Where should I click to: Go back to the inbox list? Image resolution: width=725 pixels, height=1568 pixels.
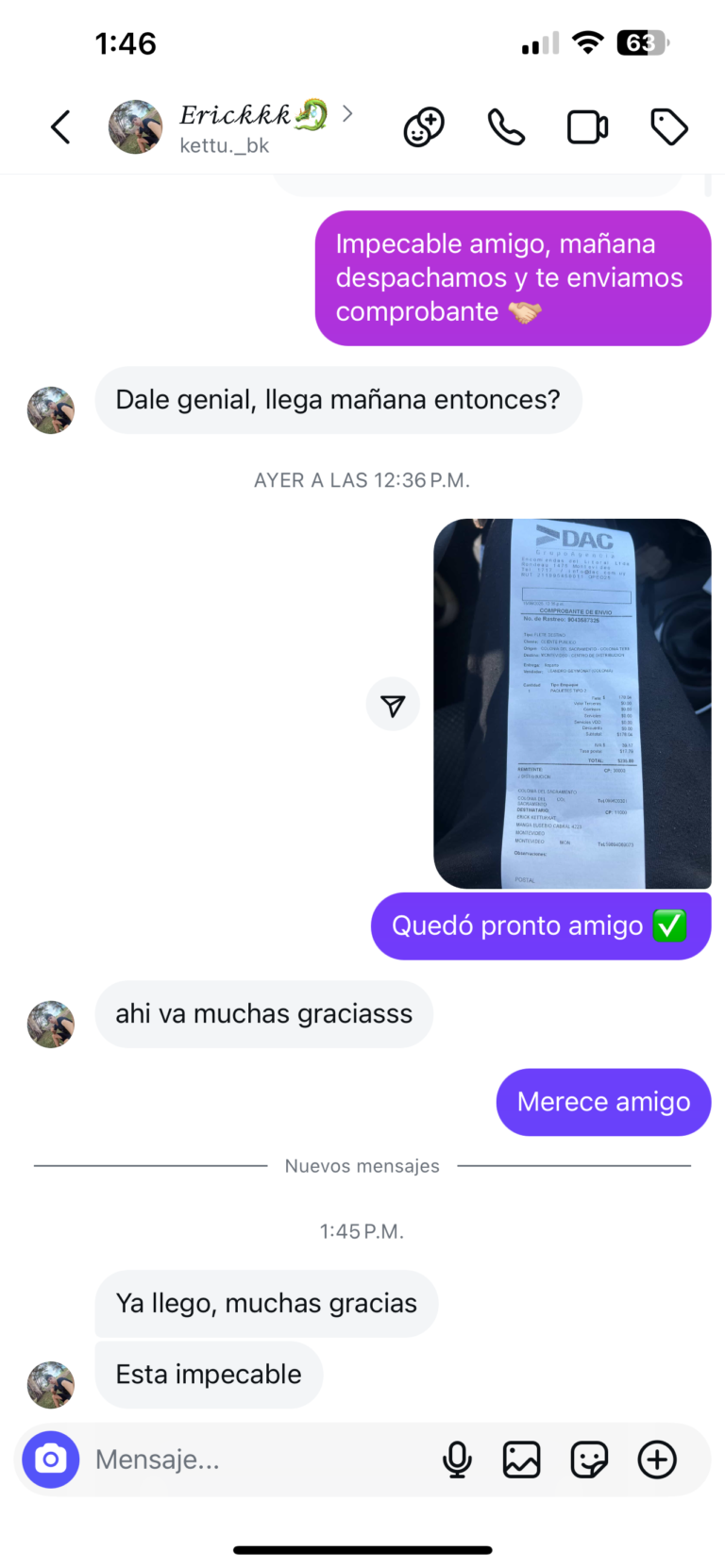[x=60, y=127]
